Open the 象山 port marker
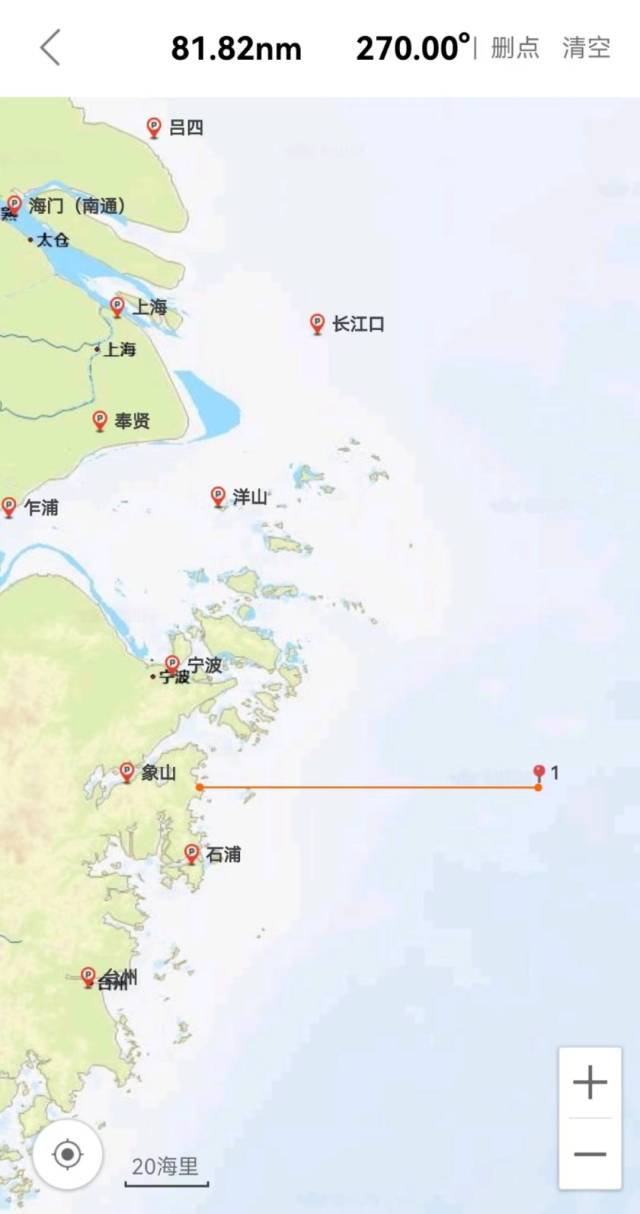Viewport: 640px width, 1214px height. [127, 772]
